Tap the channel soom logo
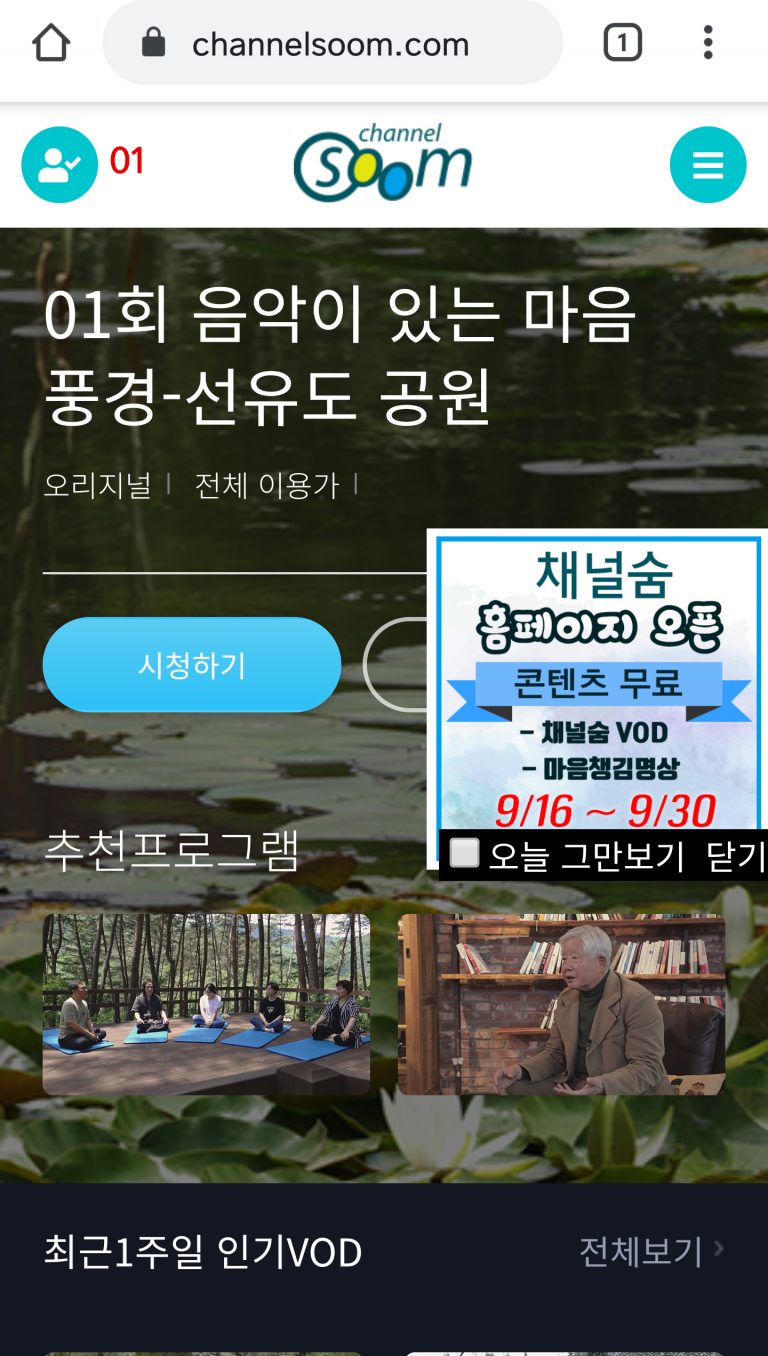Screen dimensions: 768x1356 click(383, 163)
